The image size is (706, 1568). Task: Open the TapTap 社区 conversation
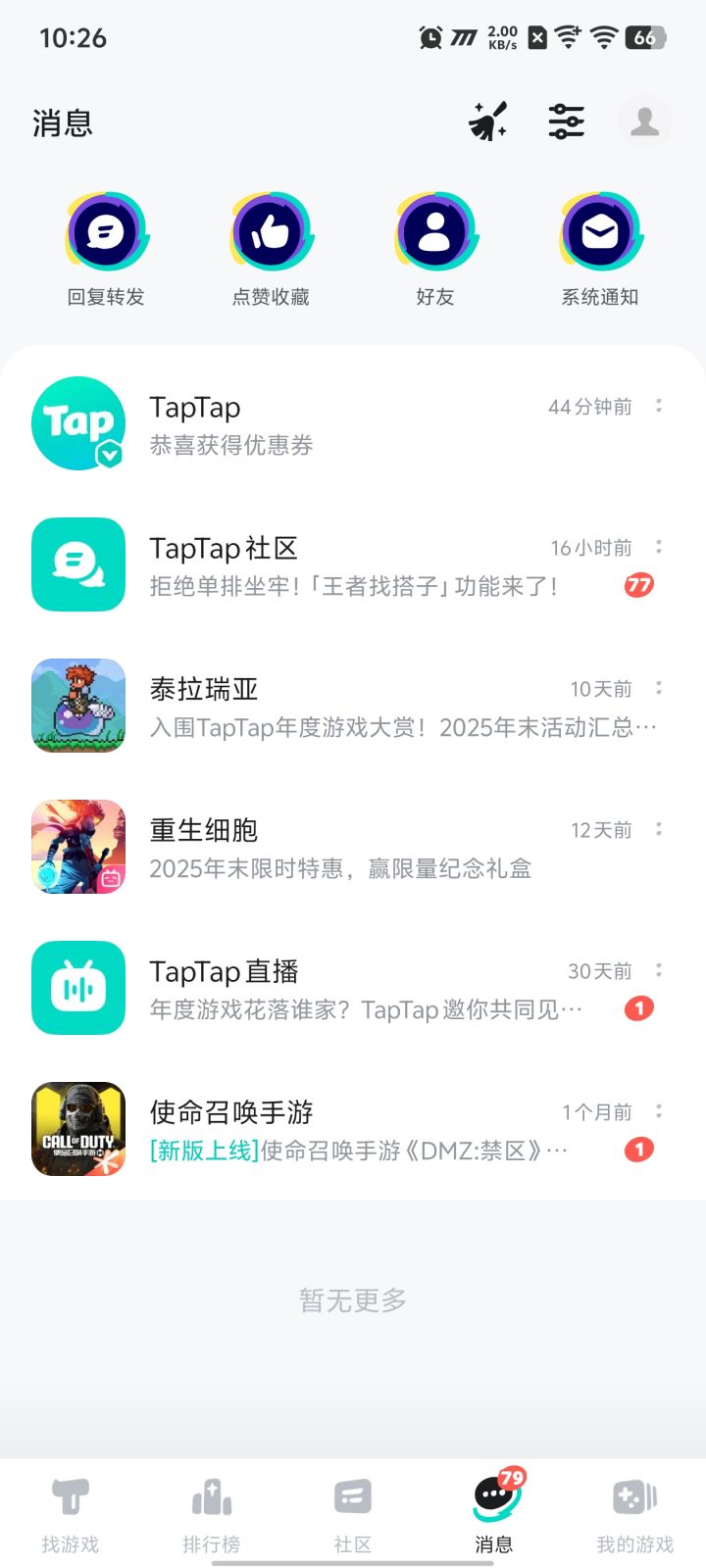pos(353,564)
